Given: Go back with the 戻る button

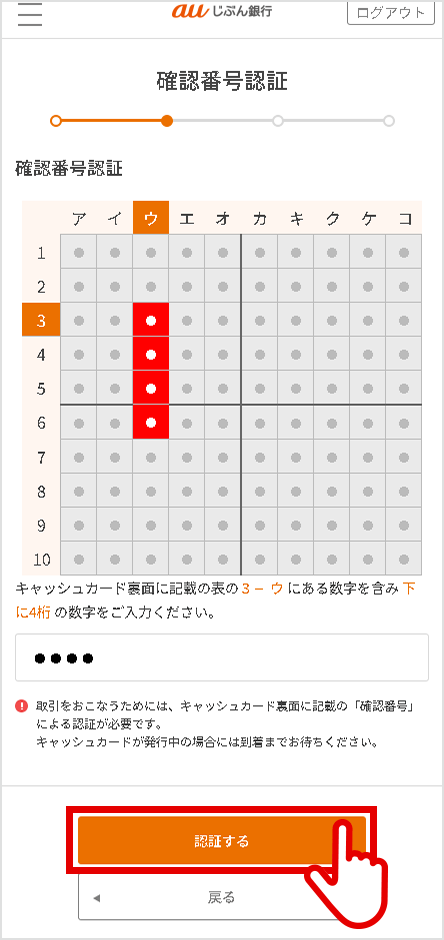Looking at the screenshot, I should (x=222, y=897).
